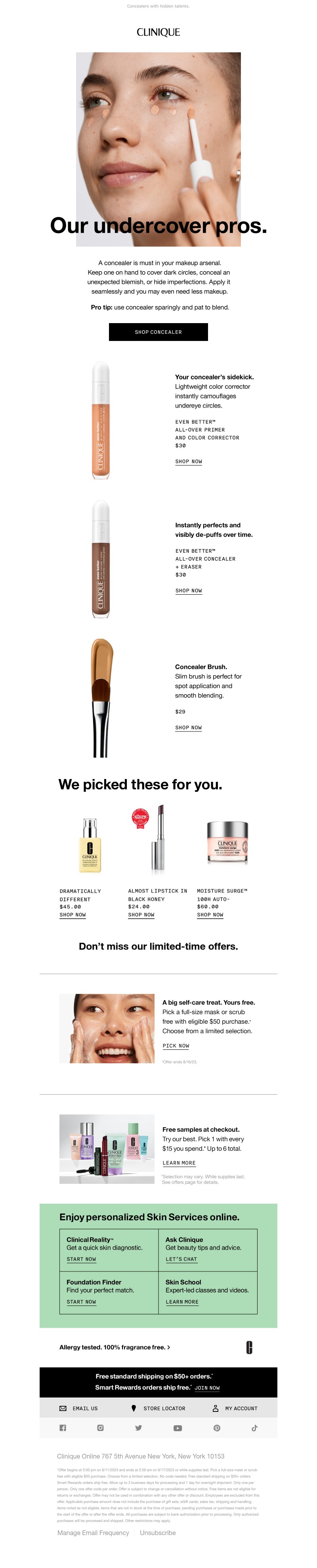
Task: Shop now for Even Better Color Corrector
Action: pyautogui.click(x=189, y=461)
